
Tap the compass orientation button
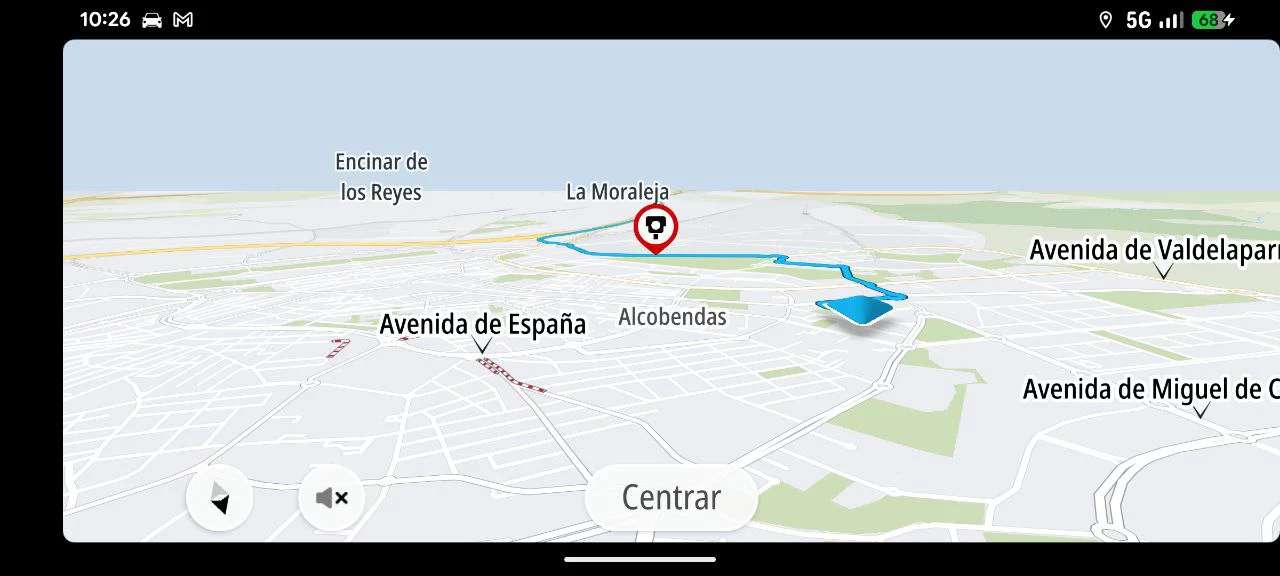pyautogui.click(x=219, y=497)
